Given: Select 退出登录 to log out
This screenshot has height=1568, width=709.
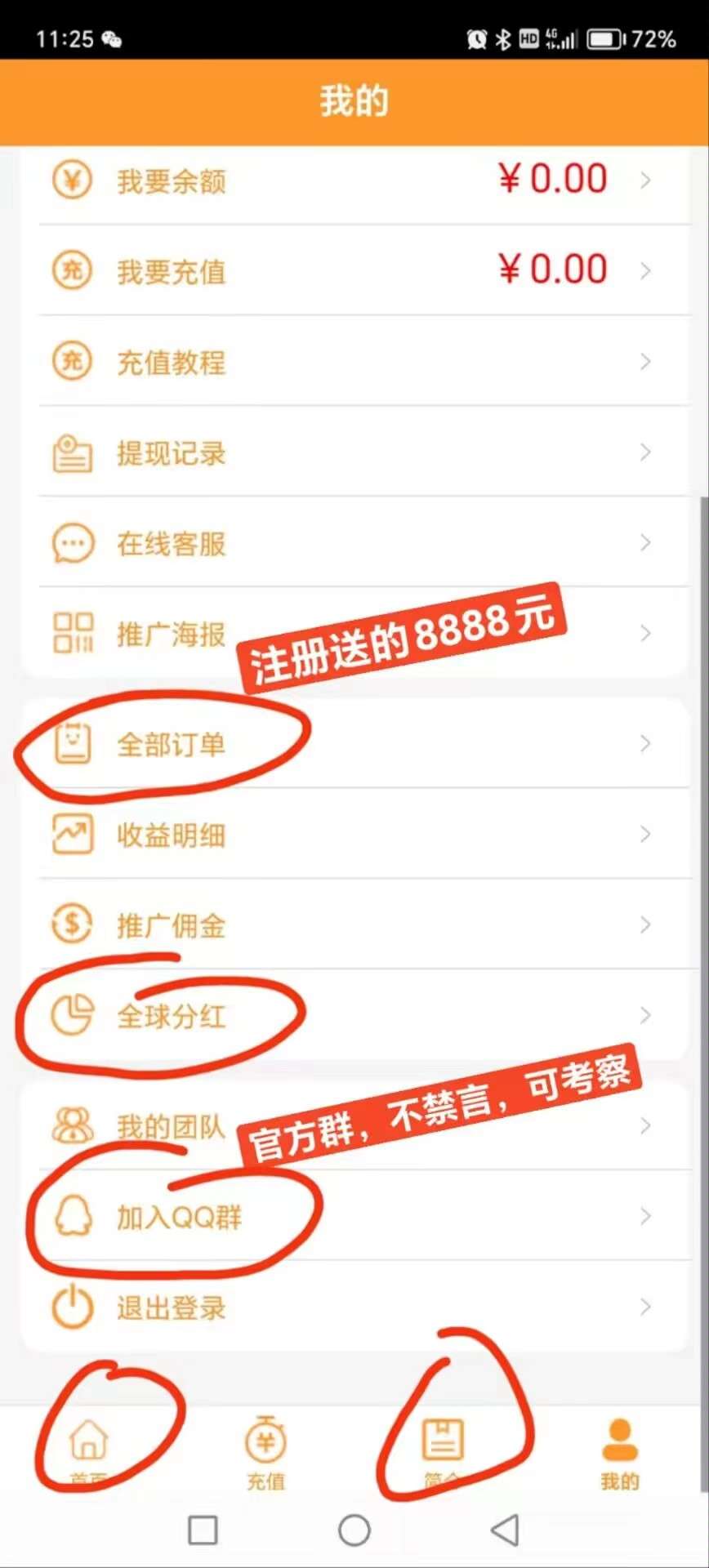Looking at the screenshot, I should (x=351, y=1307).
